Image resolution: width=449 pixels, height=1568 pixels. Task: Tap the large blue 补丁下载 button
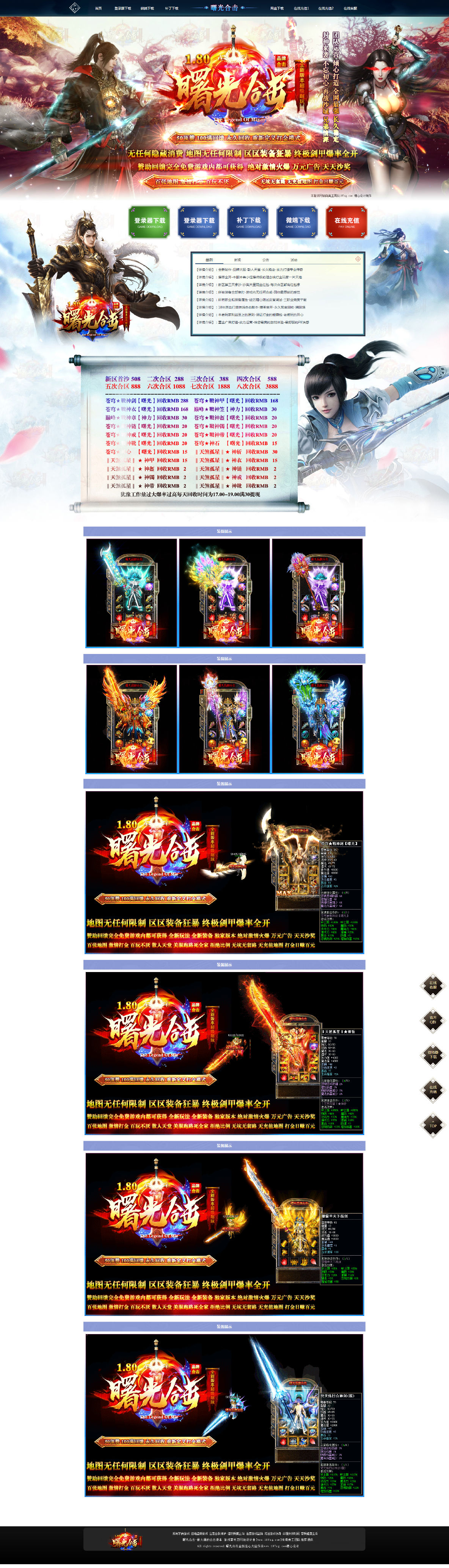pyautogui.click(x=248, y=221)
